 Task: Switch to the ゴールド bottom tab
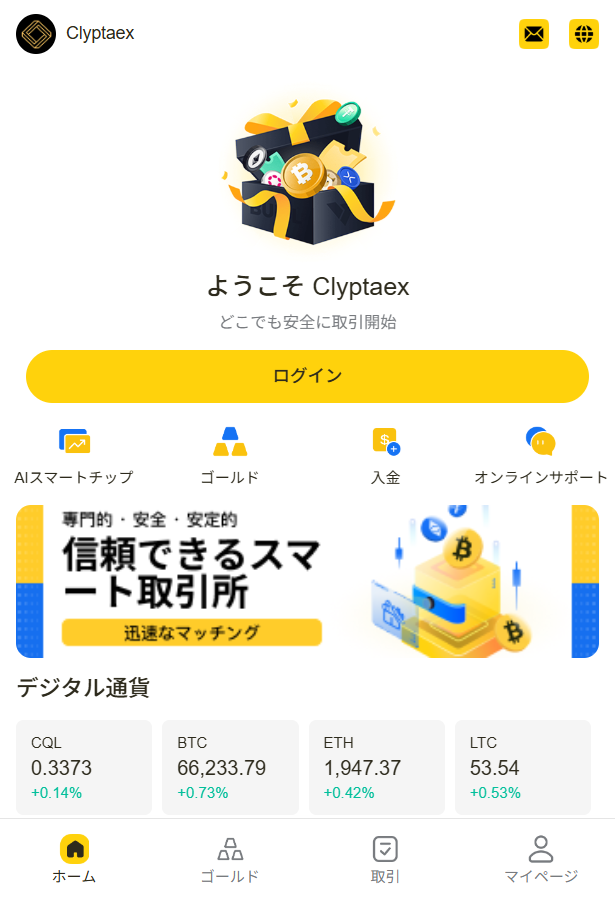230,860
